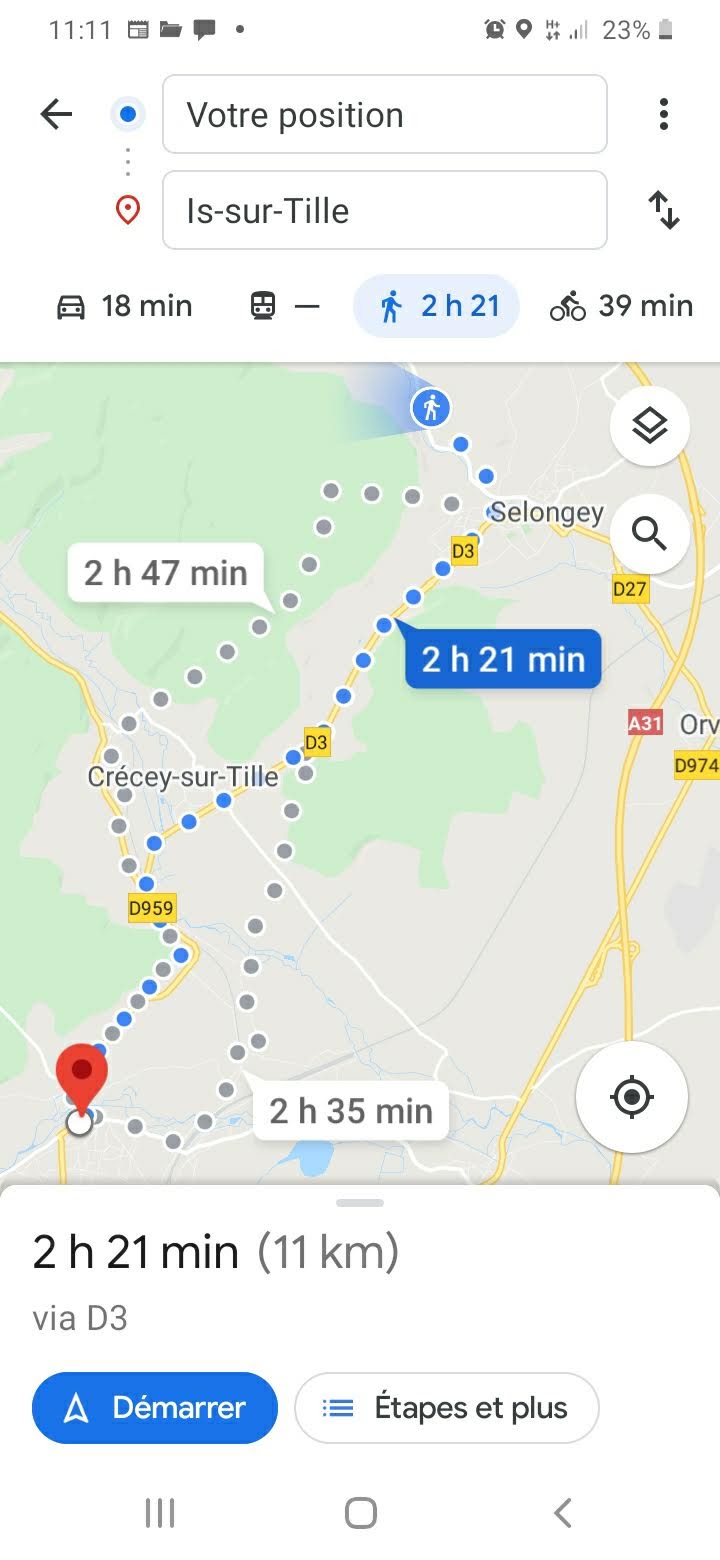Open recent apps from navigation bar
The width and height of the screenshot is (720, 1560).
[x=160, y=1513]
